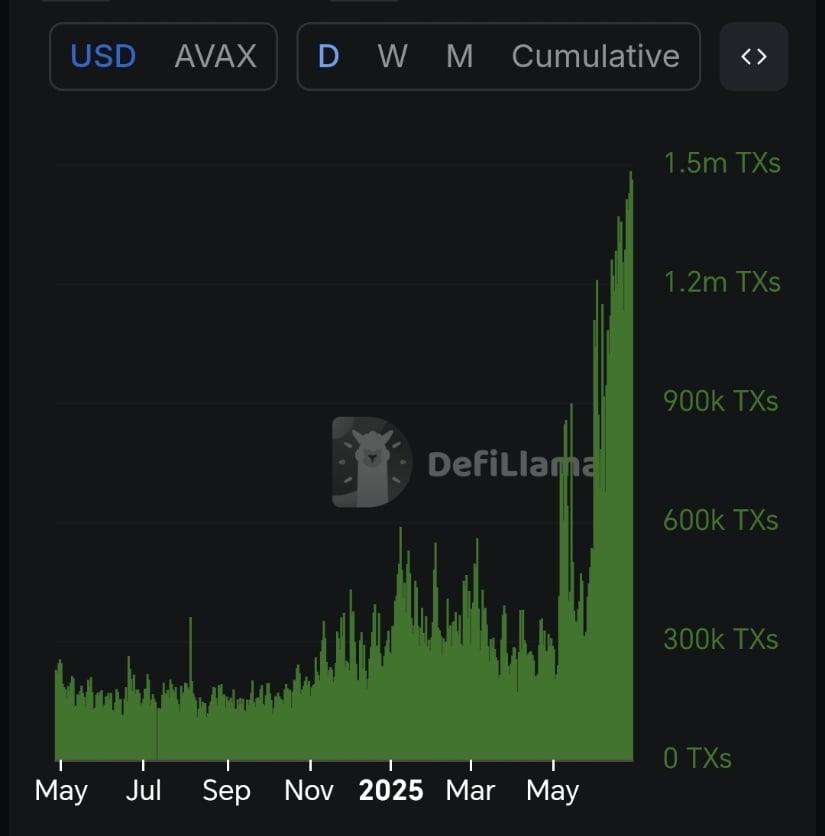
Task: Switch to monthly (M) grouping
Action: (459, 56)
